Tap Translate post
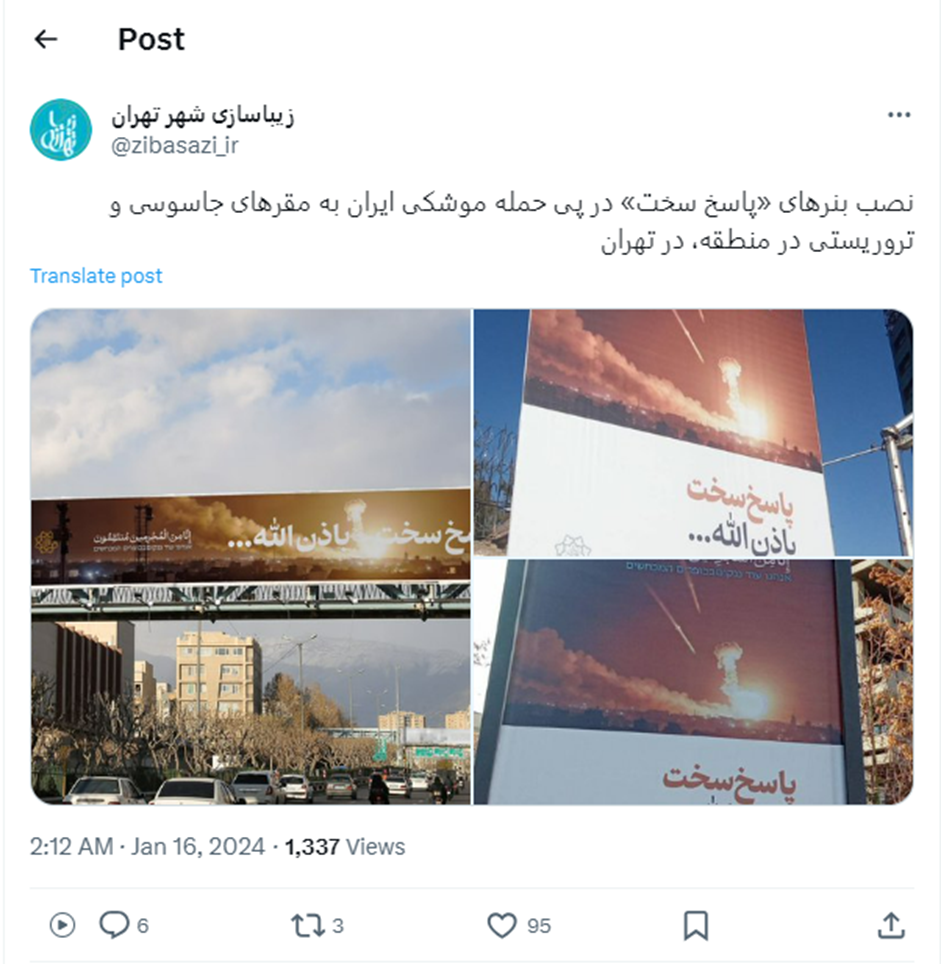This screenshot has height=964, width=941. 96,276
